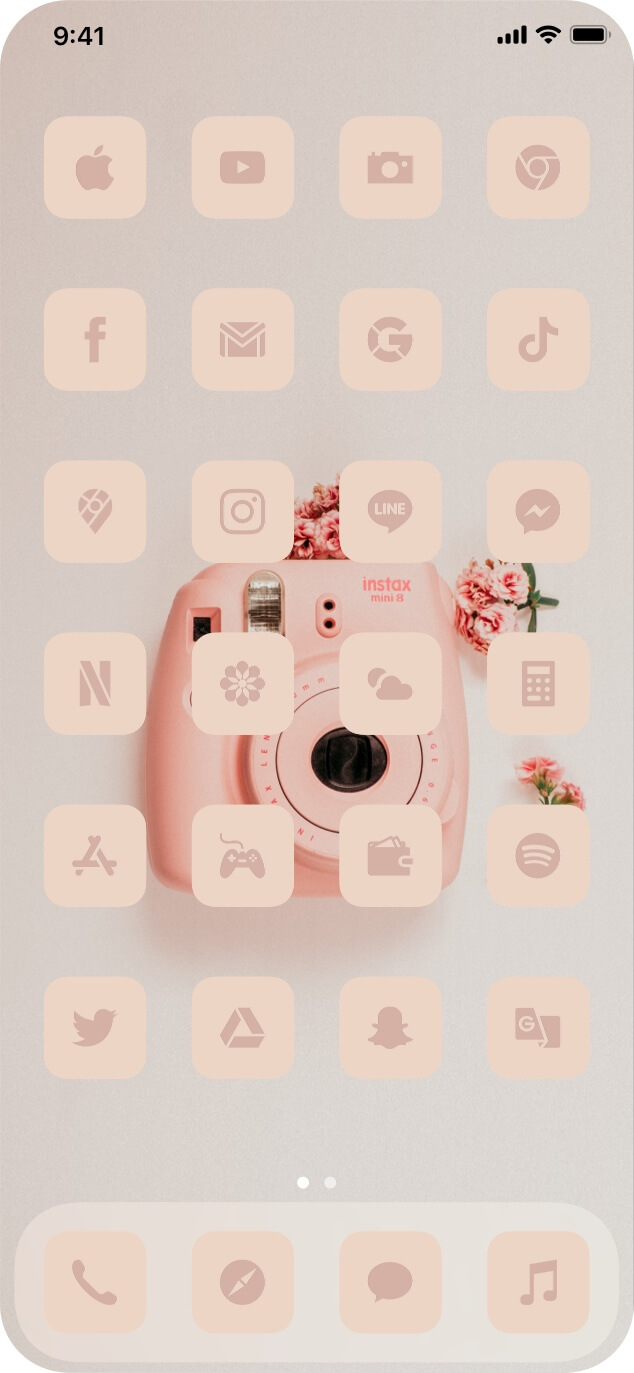
Task: Check the Weather app
Action: coord(390,683)
